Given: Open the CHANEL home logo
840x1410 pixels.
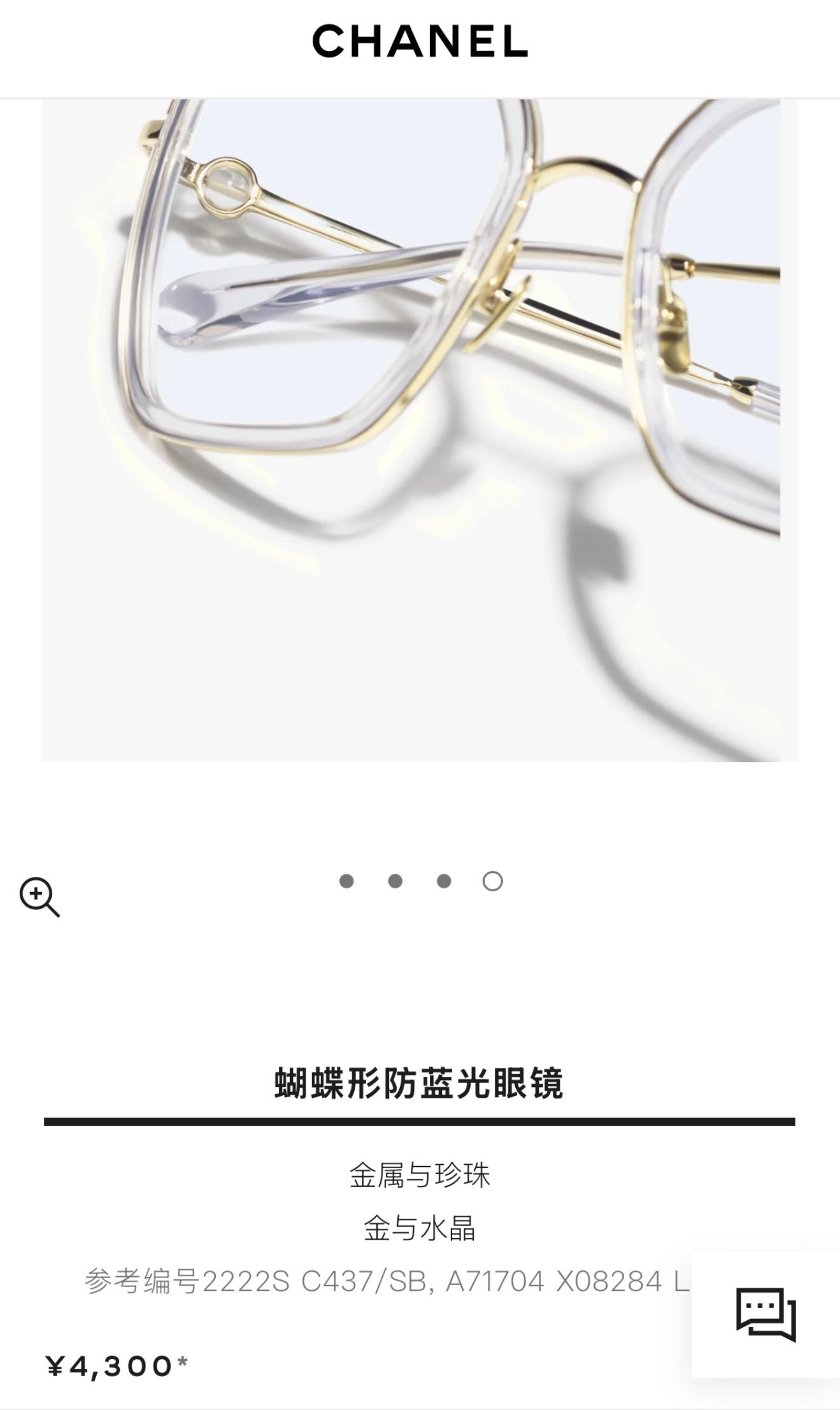Looking at the screenshot, I should click(x=420, y=41).
